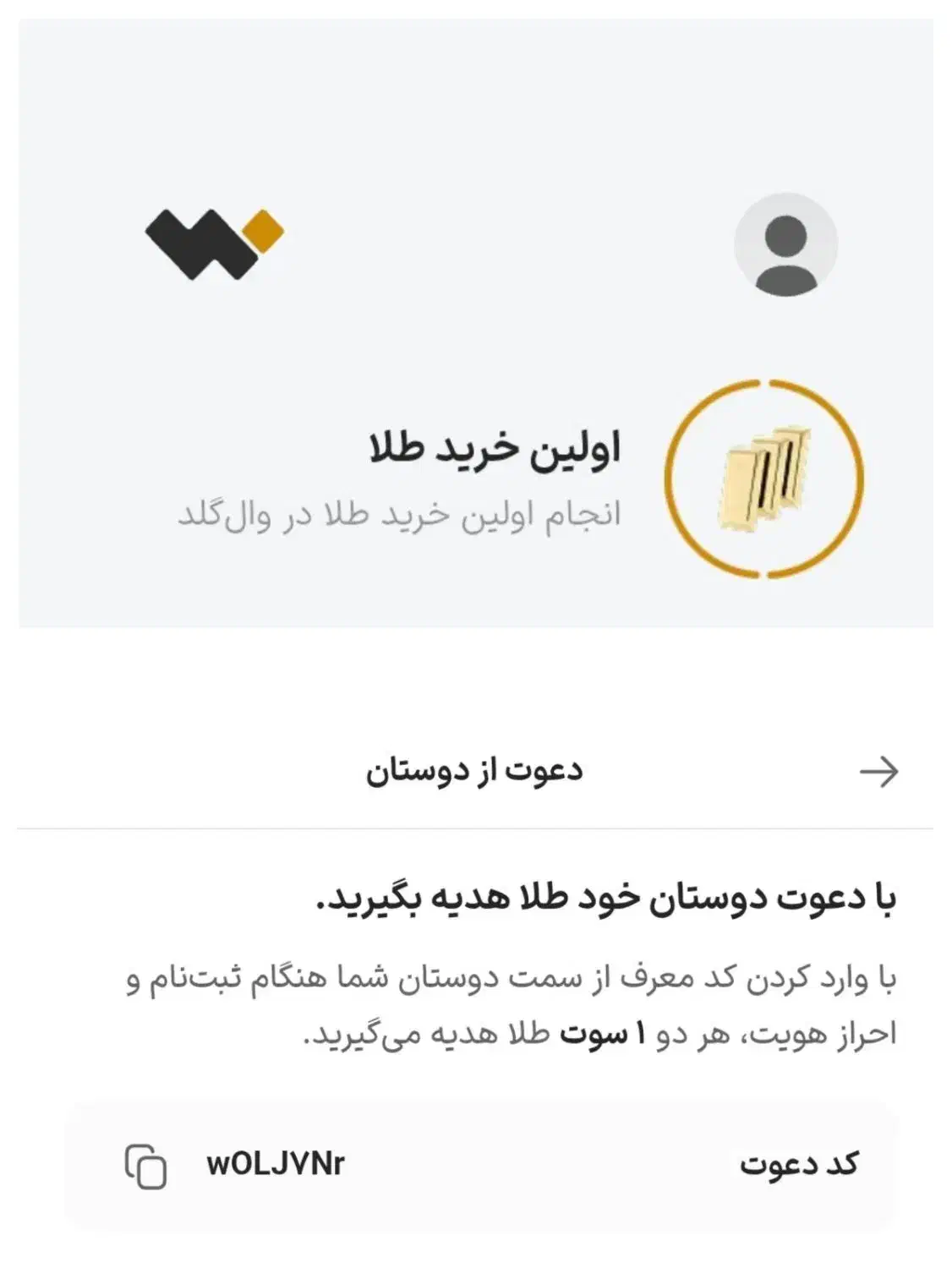Tap the copy icon beside wOLJVNr
Screen dimensions: 952x1268
(145, 1165)
